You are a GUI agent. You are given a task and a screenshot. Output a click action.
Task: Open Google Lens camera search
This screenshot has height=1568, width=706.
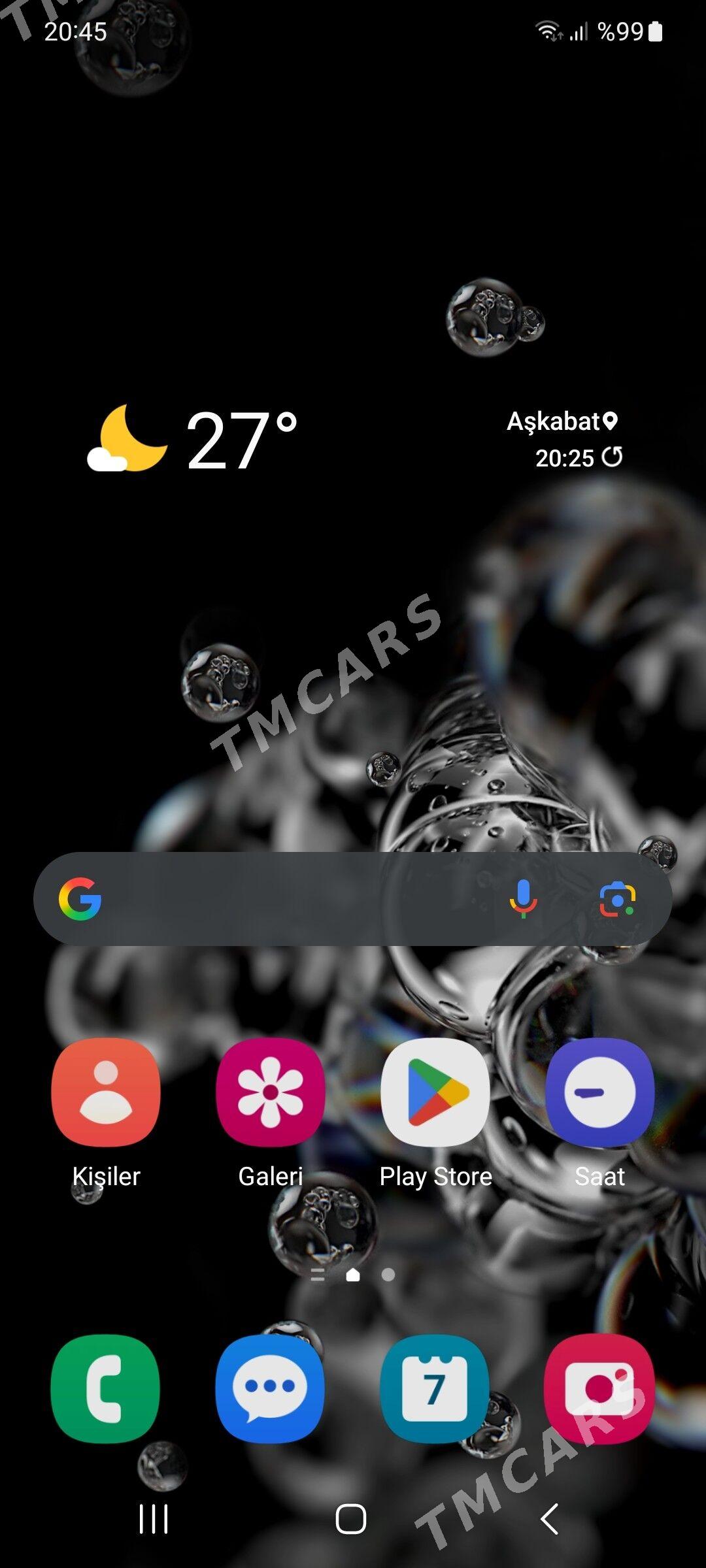[x=617, y=899]
